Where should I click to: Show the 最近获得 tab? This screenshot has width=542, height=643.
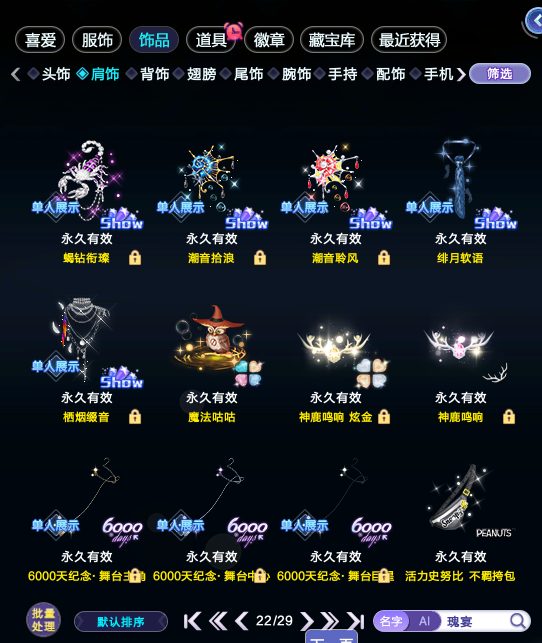[409, 40]
